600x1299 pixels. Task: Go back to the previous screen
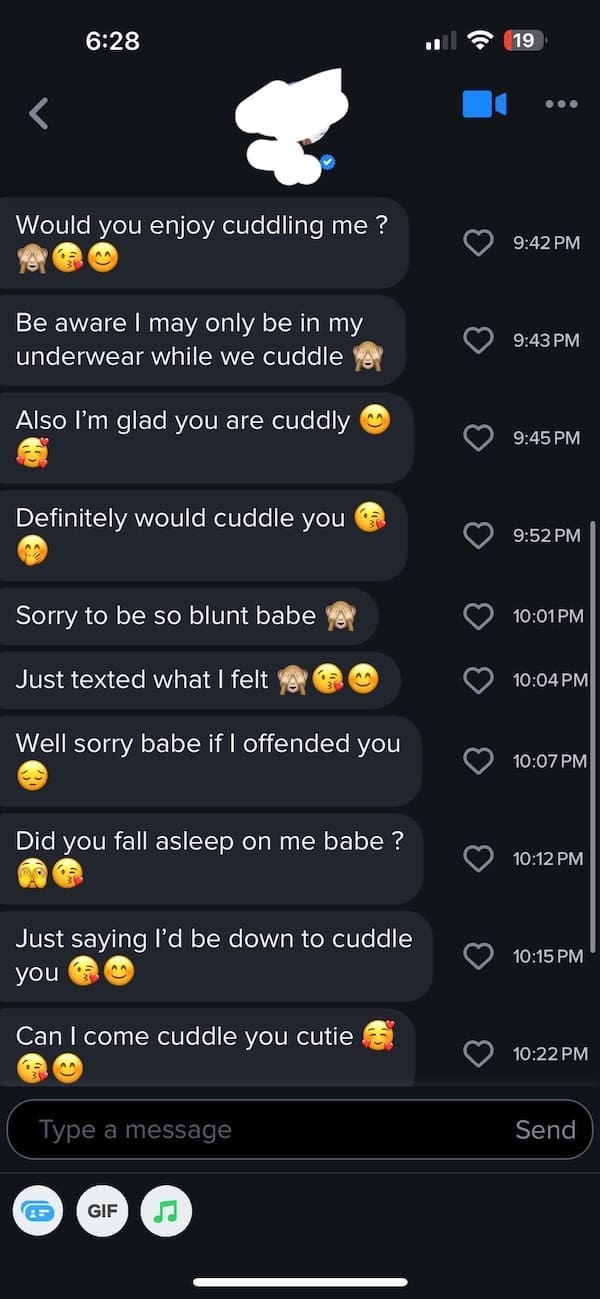click(39, 113)
